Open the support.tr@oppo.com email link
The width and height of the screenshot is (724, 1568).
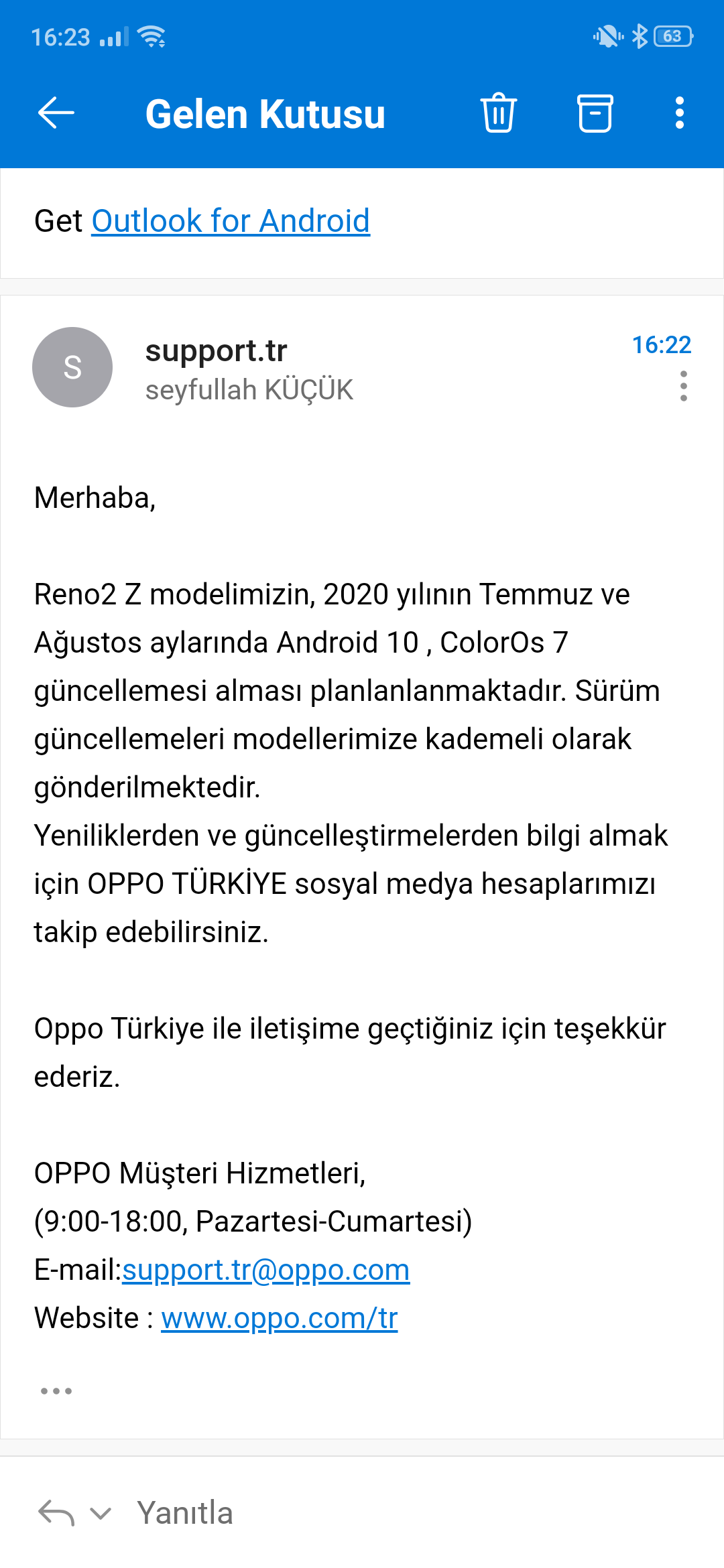[x=265, y=1270]
